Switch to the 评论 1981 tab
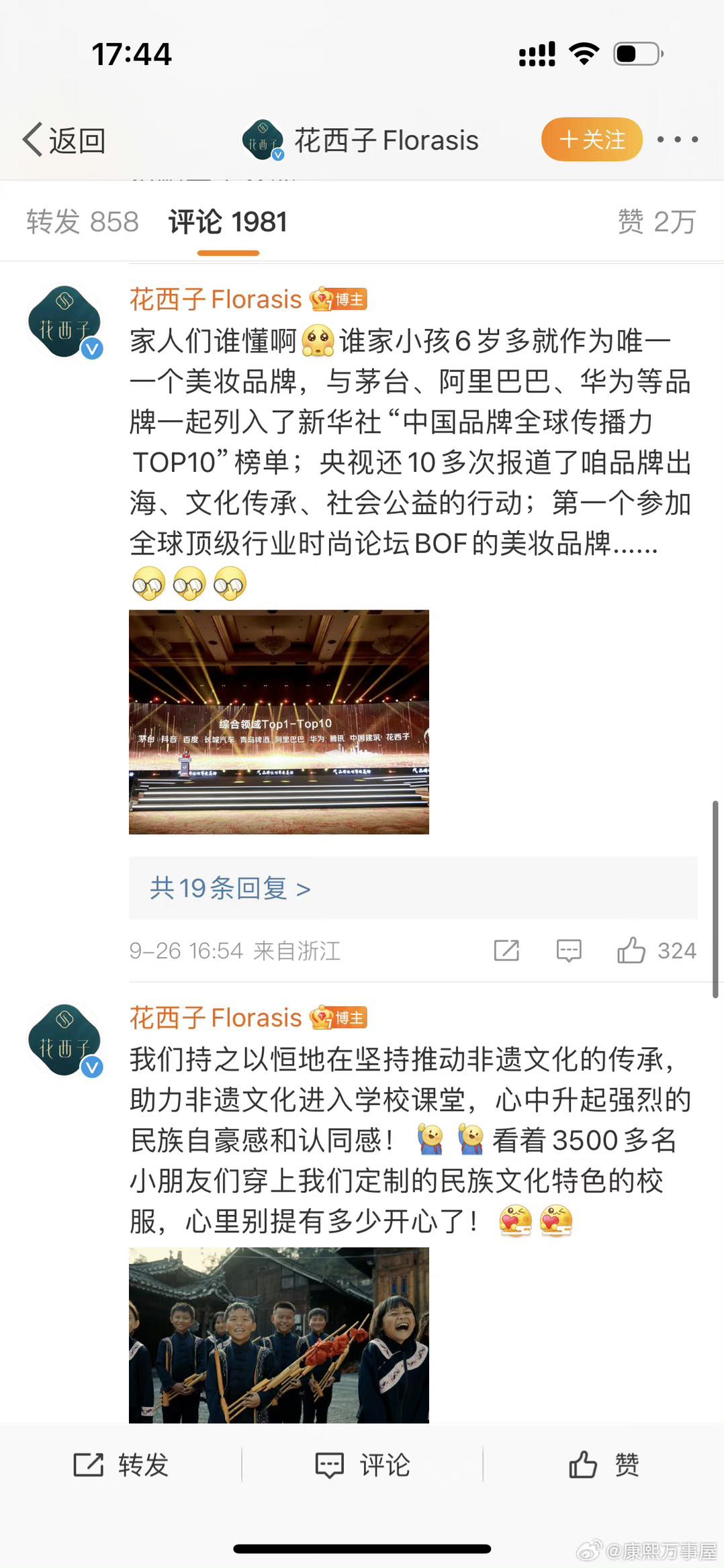 228,222
